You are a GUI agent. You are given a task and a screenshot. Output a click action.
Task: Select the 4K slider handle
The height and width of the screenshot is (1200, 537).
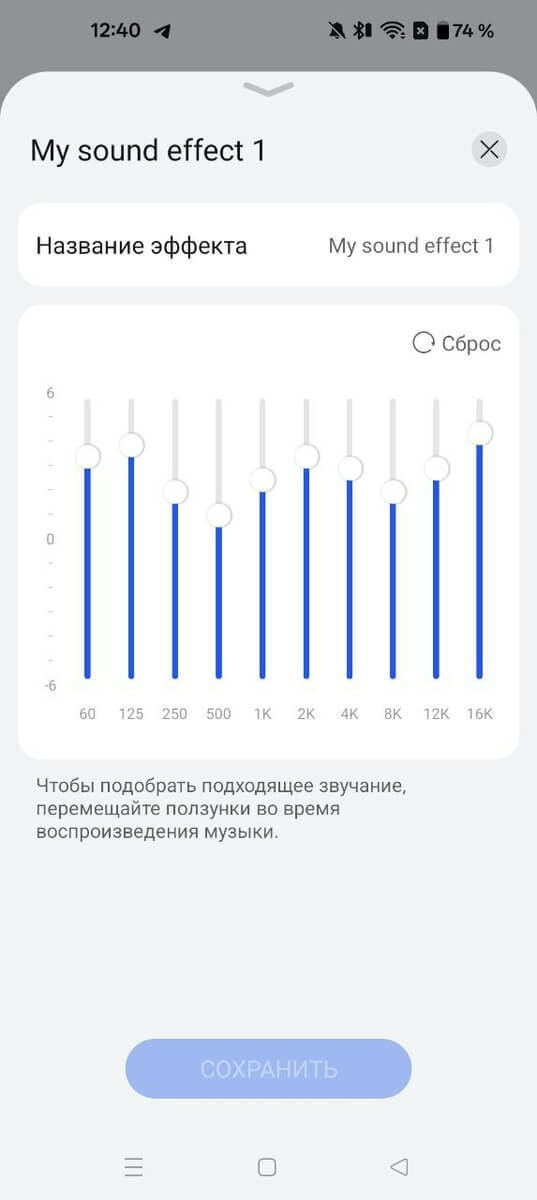point(349,468)
